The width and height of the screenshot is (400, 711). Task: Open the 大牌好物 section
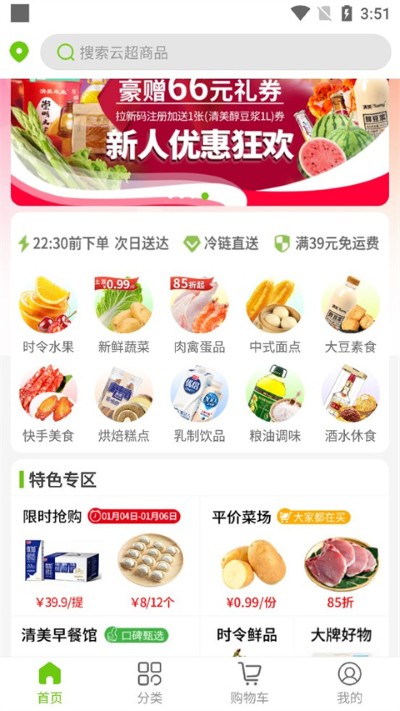(341, 637)
